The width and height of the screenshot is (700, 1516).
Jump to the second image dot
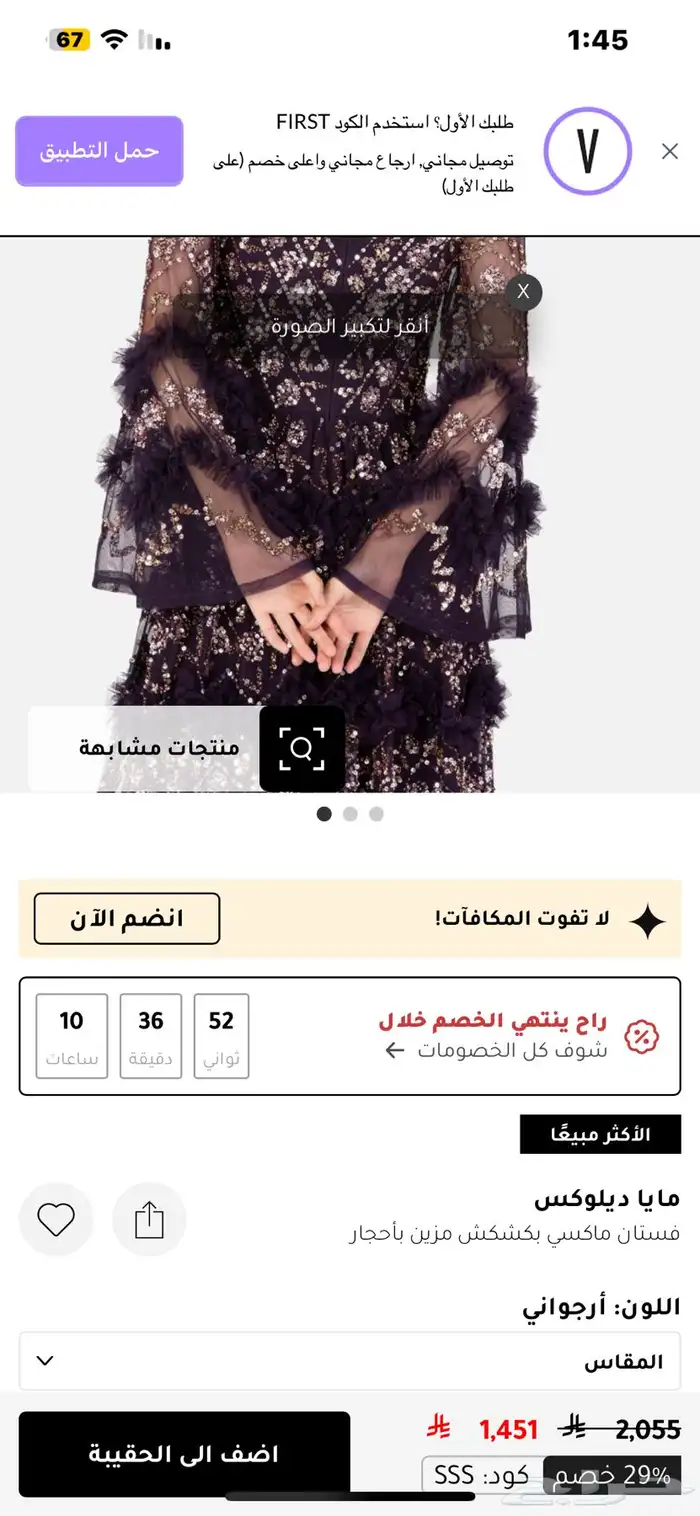point(350,814)
